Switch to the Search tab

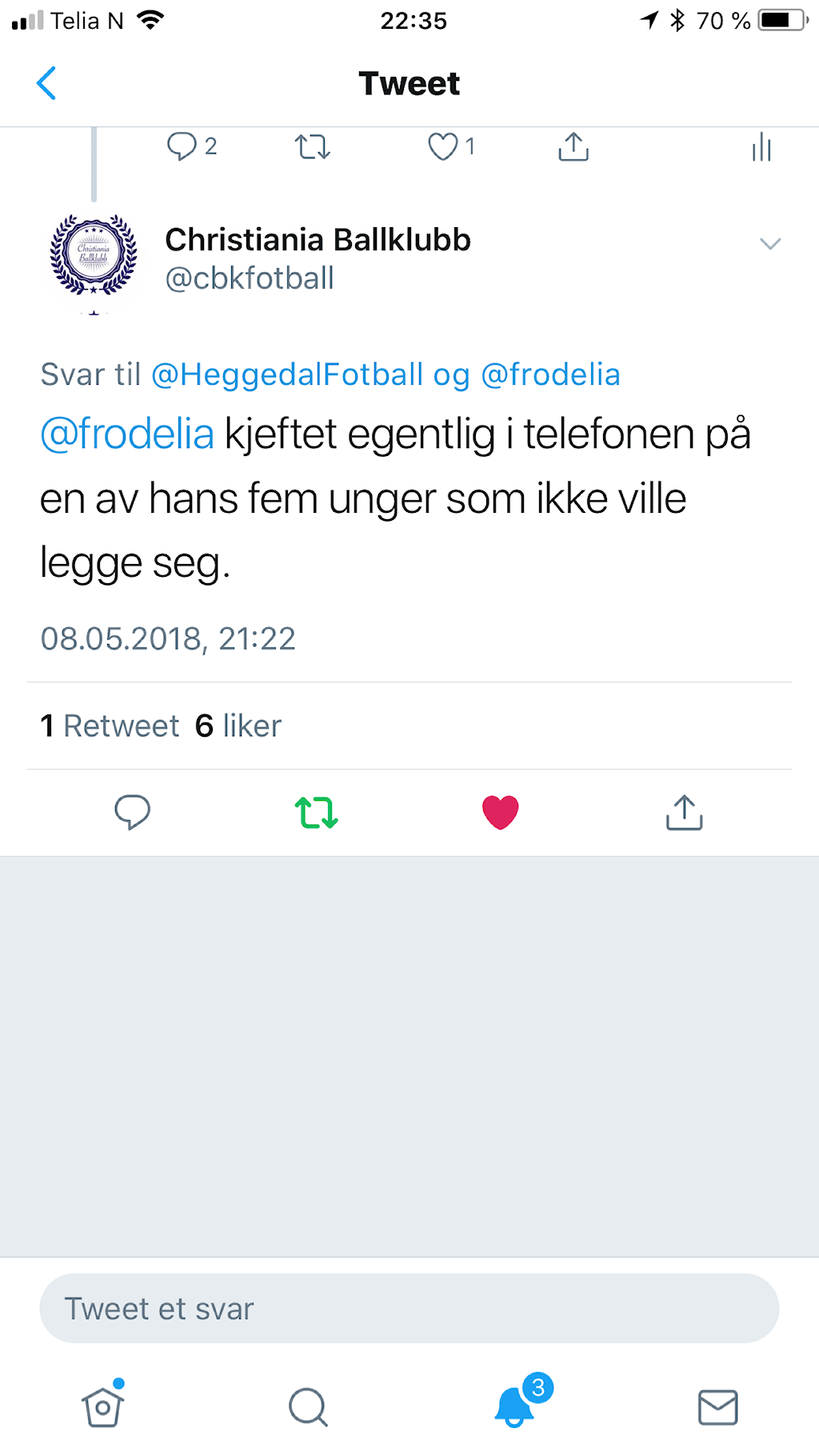[x=308, y=1406]
